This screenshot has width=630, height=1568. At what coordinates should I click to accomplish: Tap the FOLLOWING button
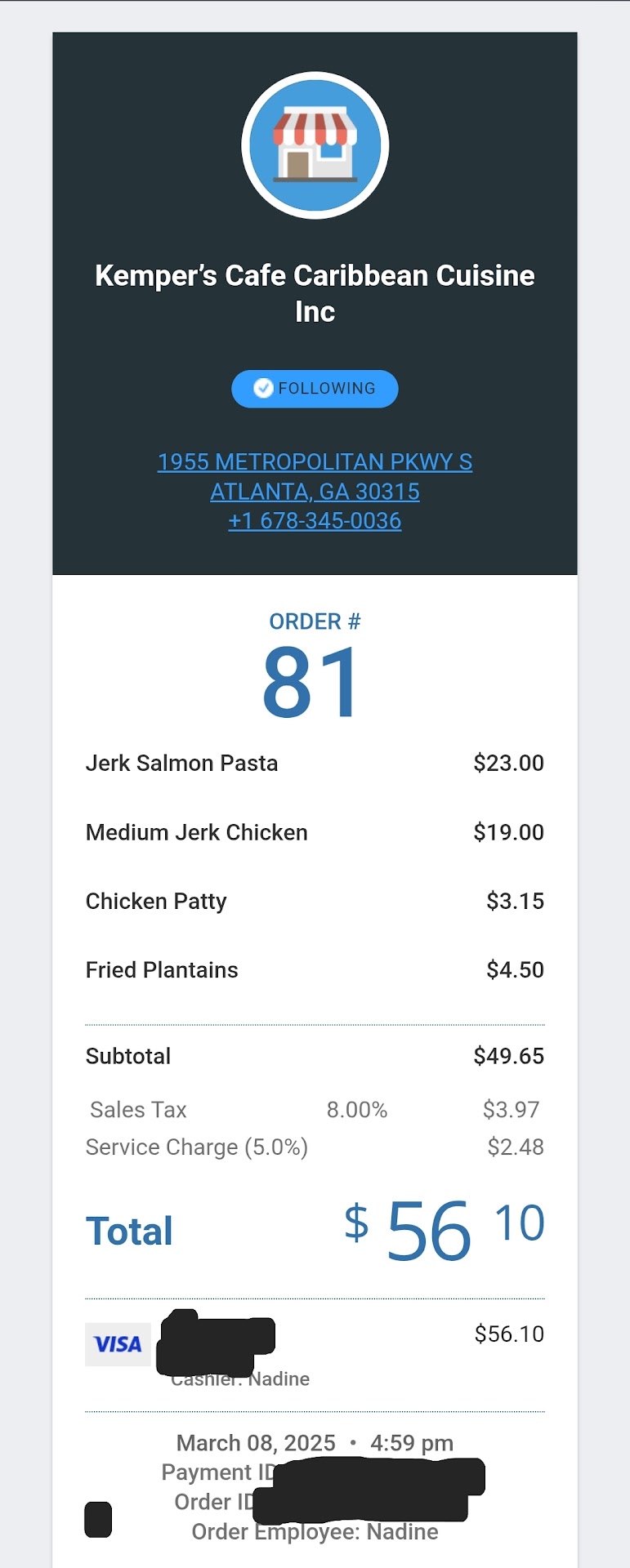[315, 389]
